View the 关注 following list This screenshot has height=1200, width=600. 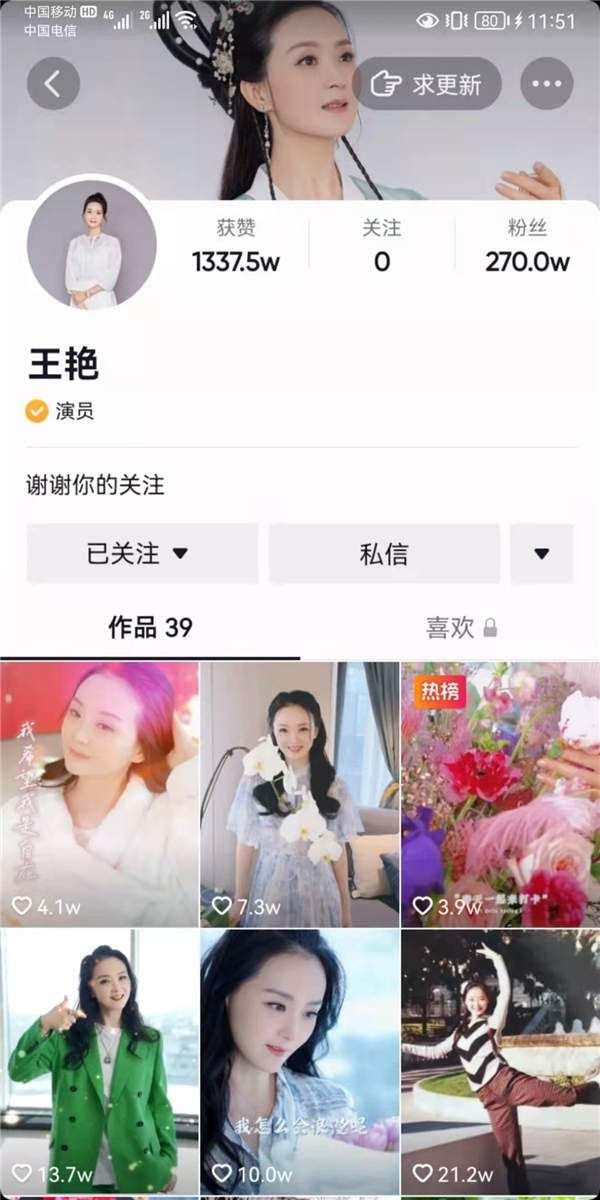(x=381, y=246)
